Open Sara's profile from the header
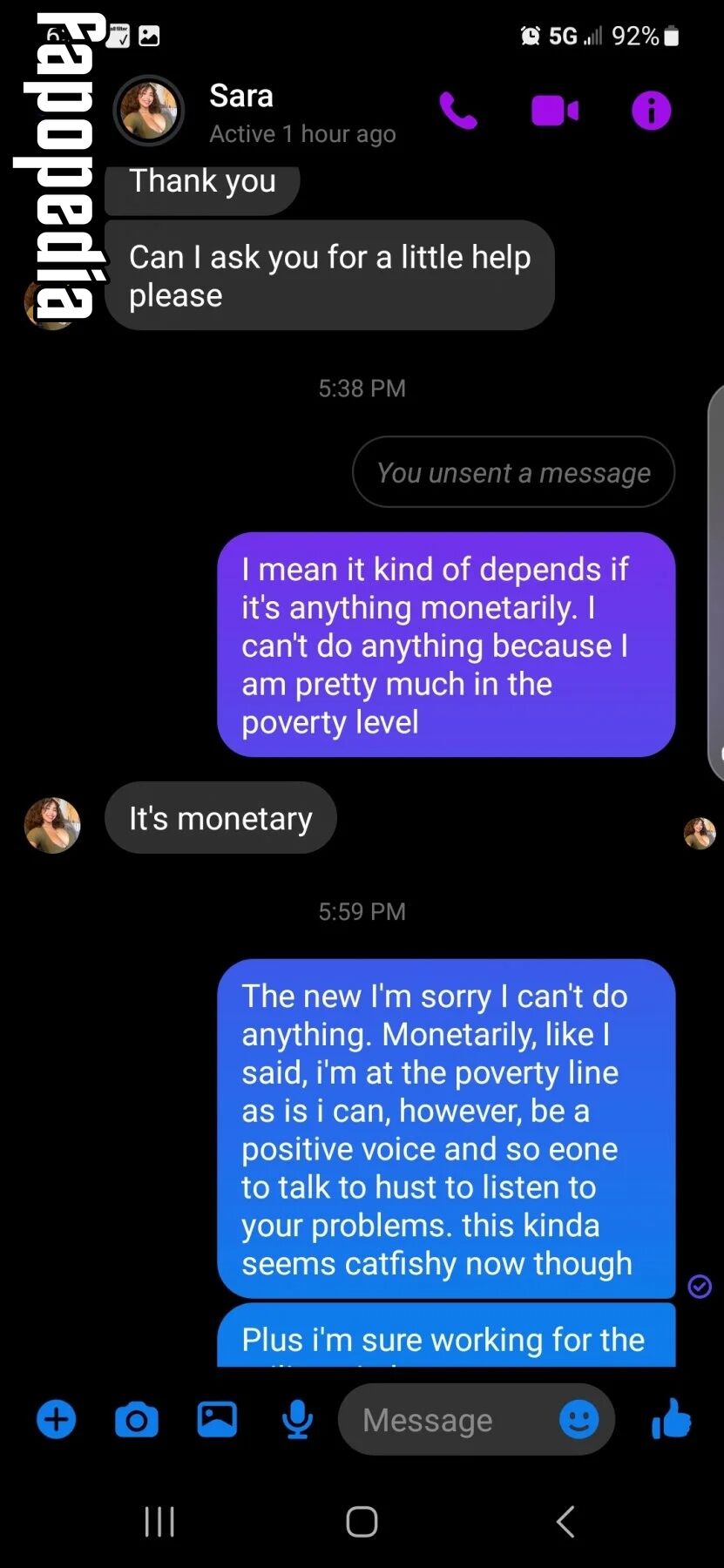724x1568 pixels. pyautogui.click(x=149, y=111)
